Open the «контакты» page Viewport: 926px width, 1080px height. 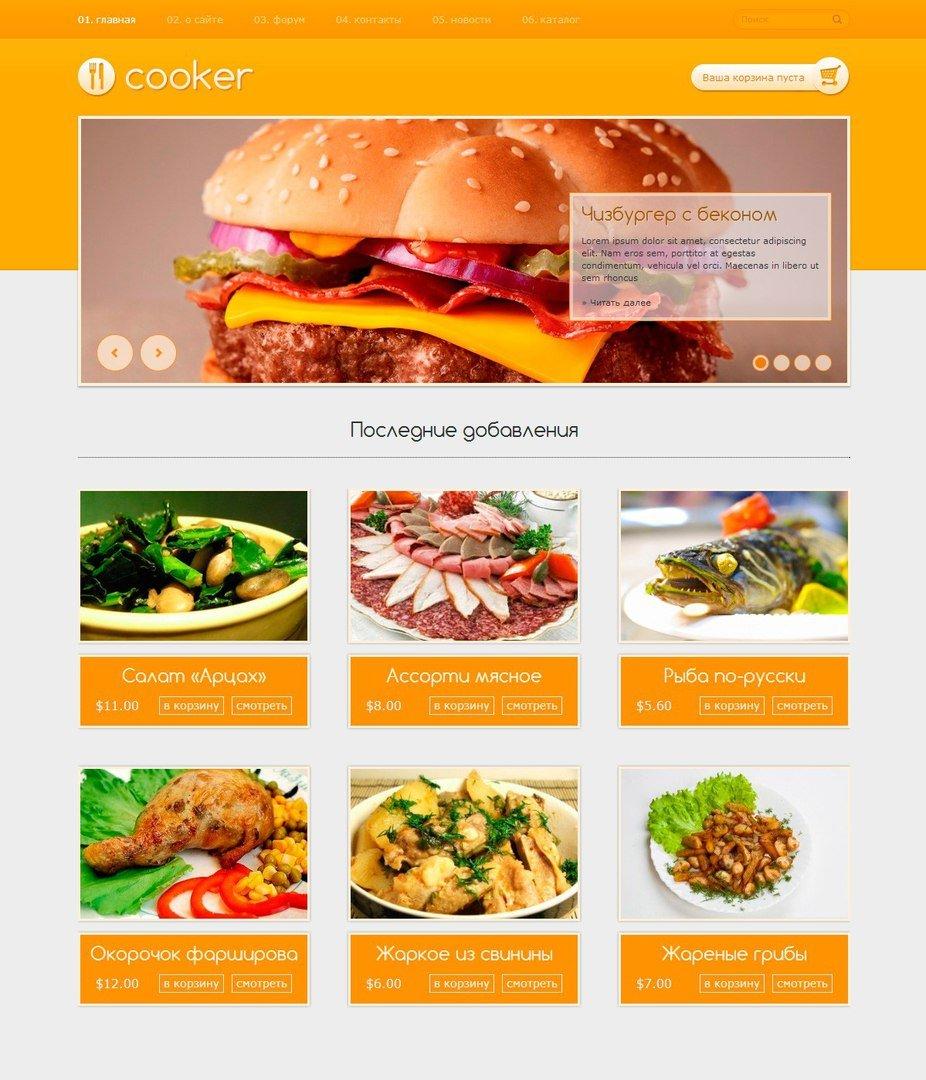pyautogui.click(x=368, y=19)
